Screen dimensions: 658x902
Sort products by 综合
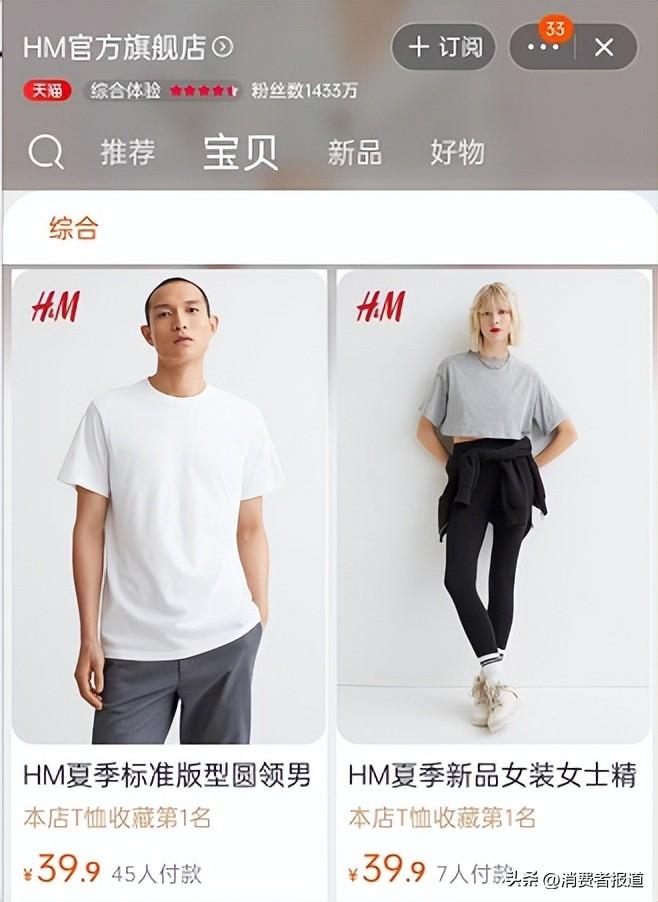point(74,228)
